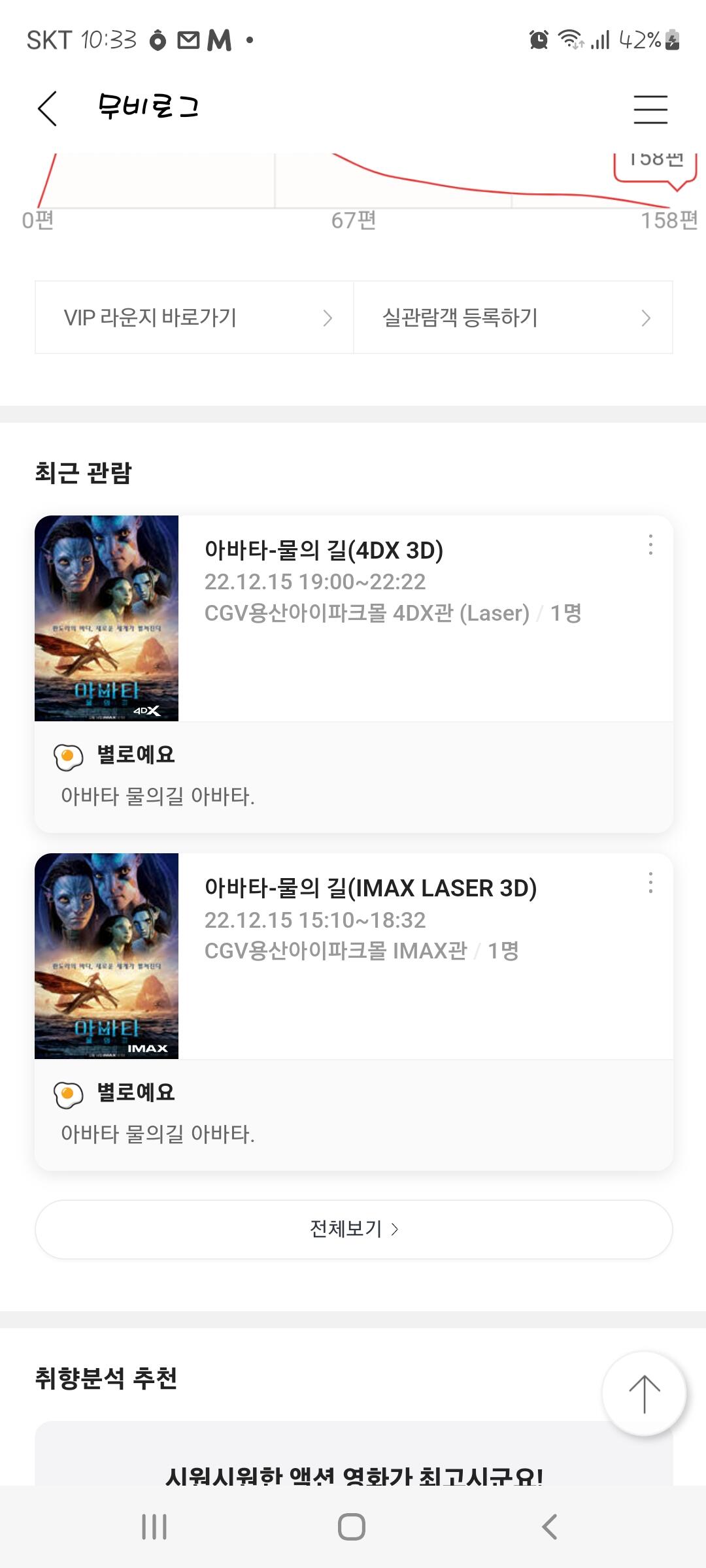
Task: Tap the second Avatar movie poster thumbnail
Action: pos(107,954)
